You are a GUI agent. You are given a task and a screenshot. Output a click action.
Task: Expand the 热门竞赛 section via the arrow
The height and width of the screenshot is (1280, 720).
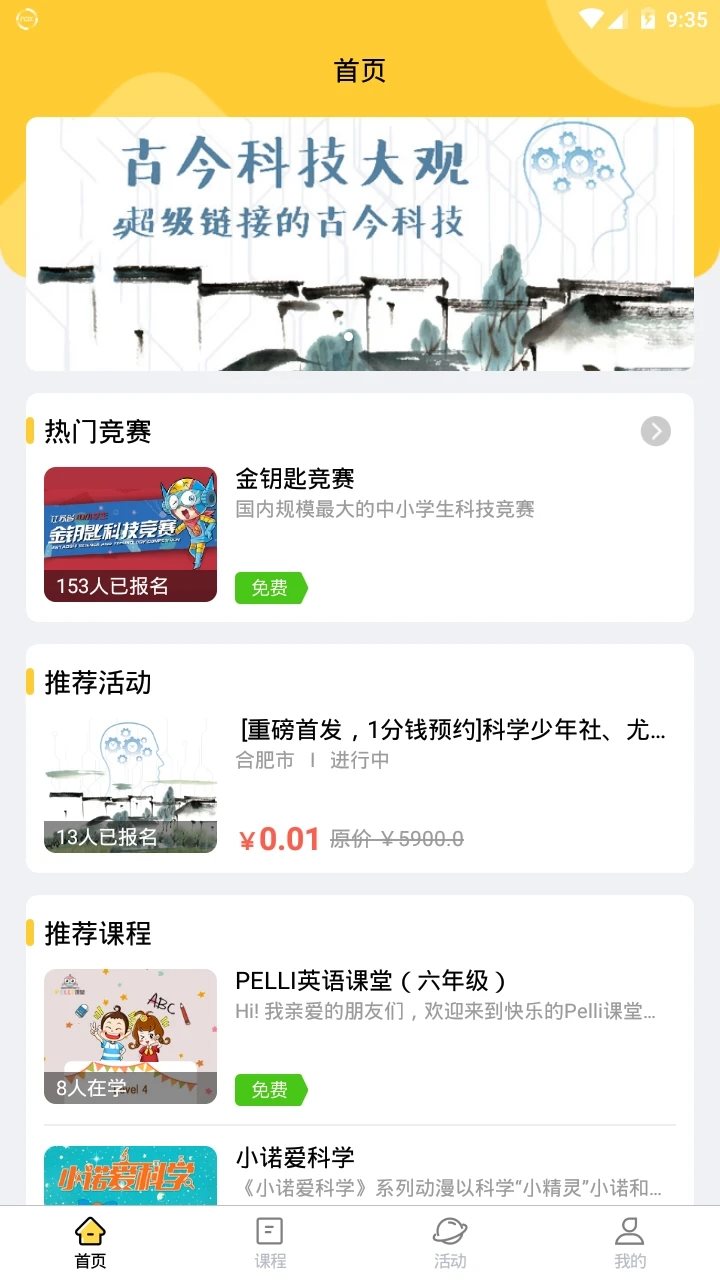click(655, 431)
